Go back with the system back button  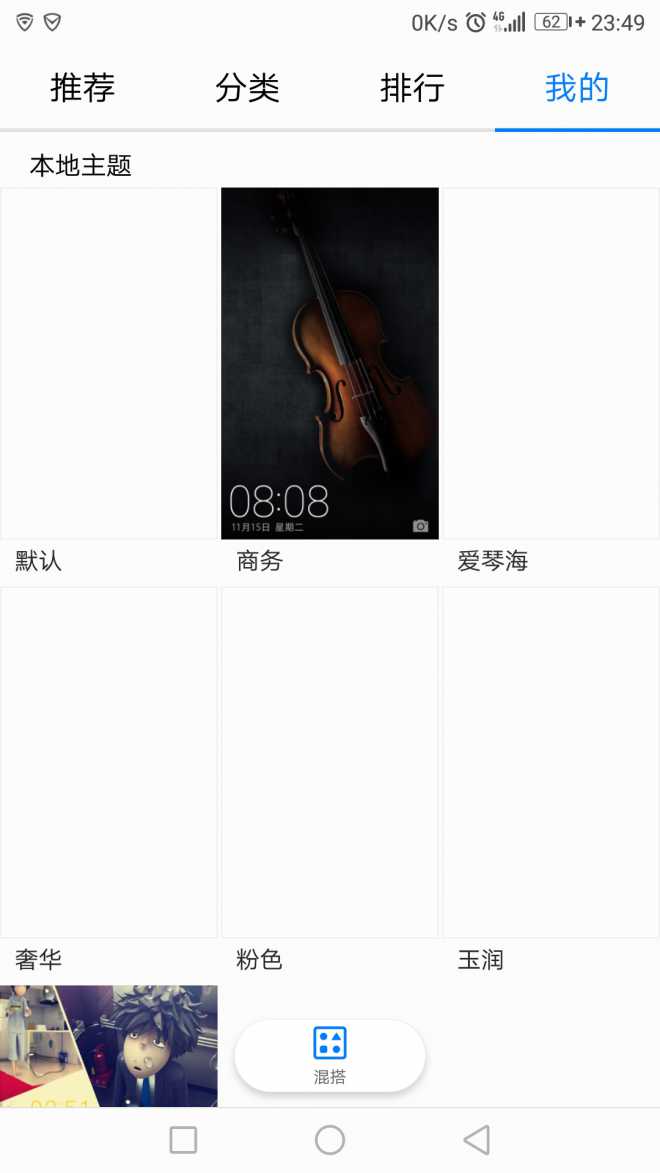point(477,1140)
